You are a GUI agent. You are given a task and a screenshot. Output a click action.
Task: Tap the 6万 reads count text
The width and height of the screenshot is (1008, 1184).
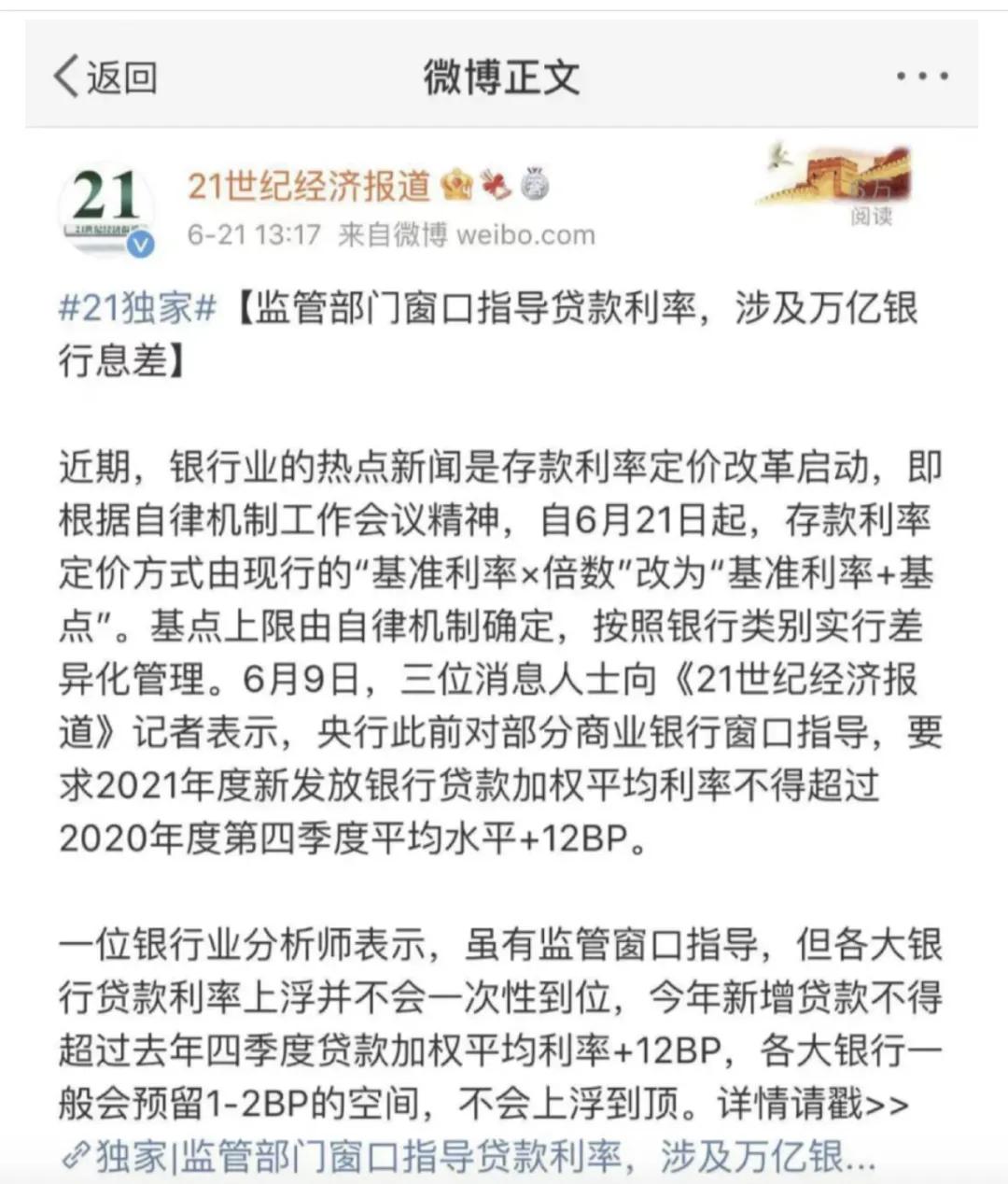tap(873, 189)
